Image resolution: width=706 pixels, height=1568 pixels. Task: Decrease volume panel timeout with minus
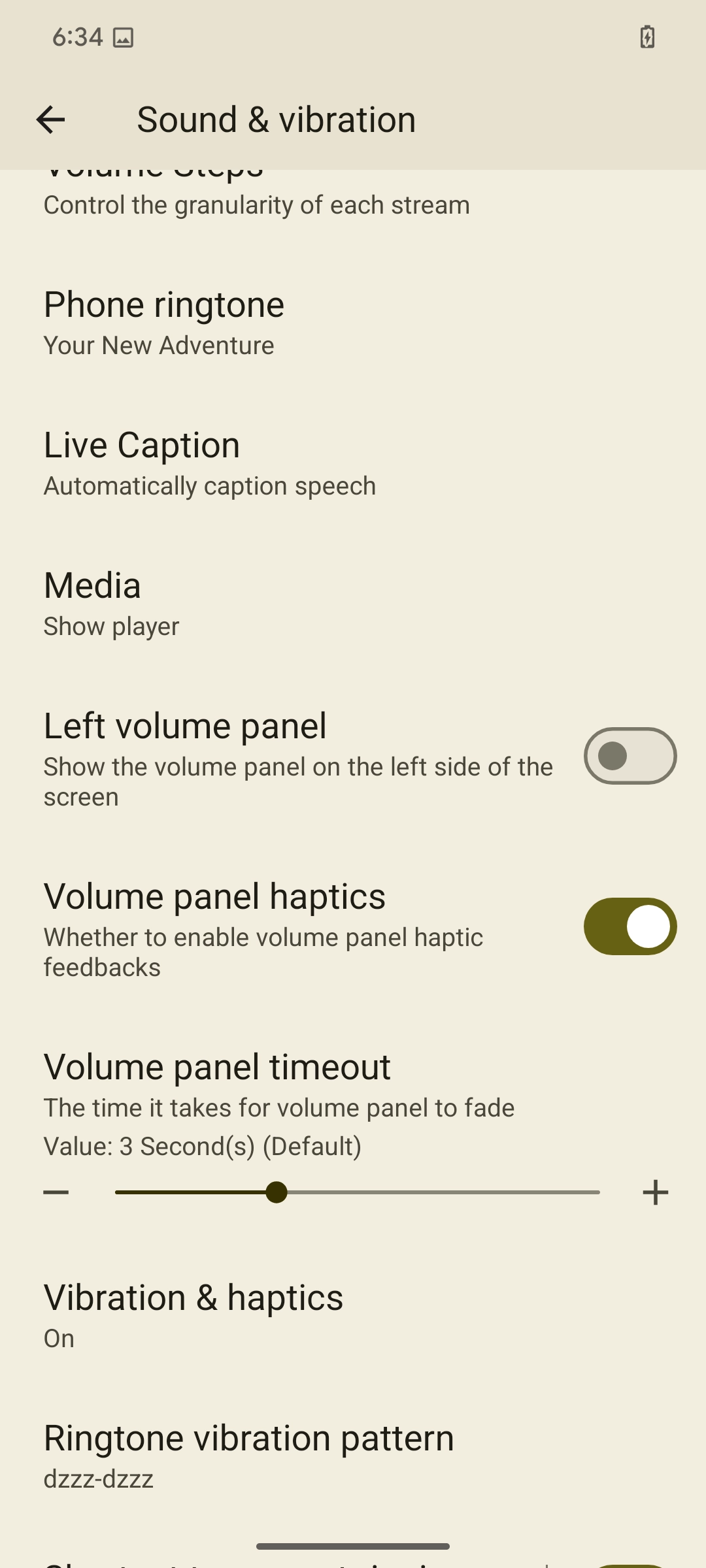pos(56,1192)
